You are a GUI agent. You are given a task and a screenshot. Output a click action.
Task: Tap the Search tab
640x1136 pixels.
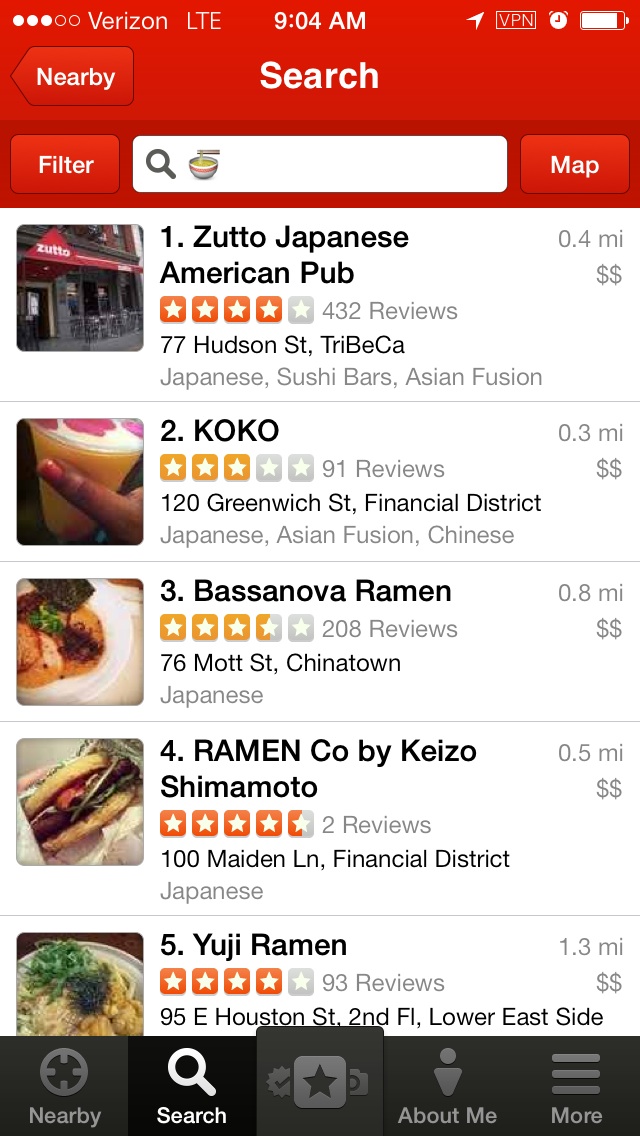click(192, 1086)
